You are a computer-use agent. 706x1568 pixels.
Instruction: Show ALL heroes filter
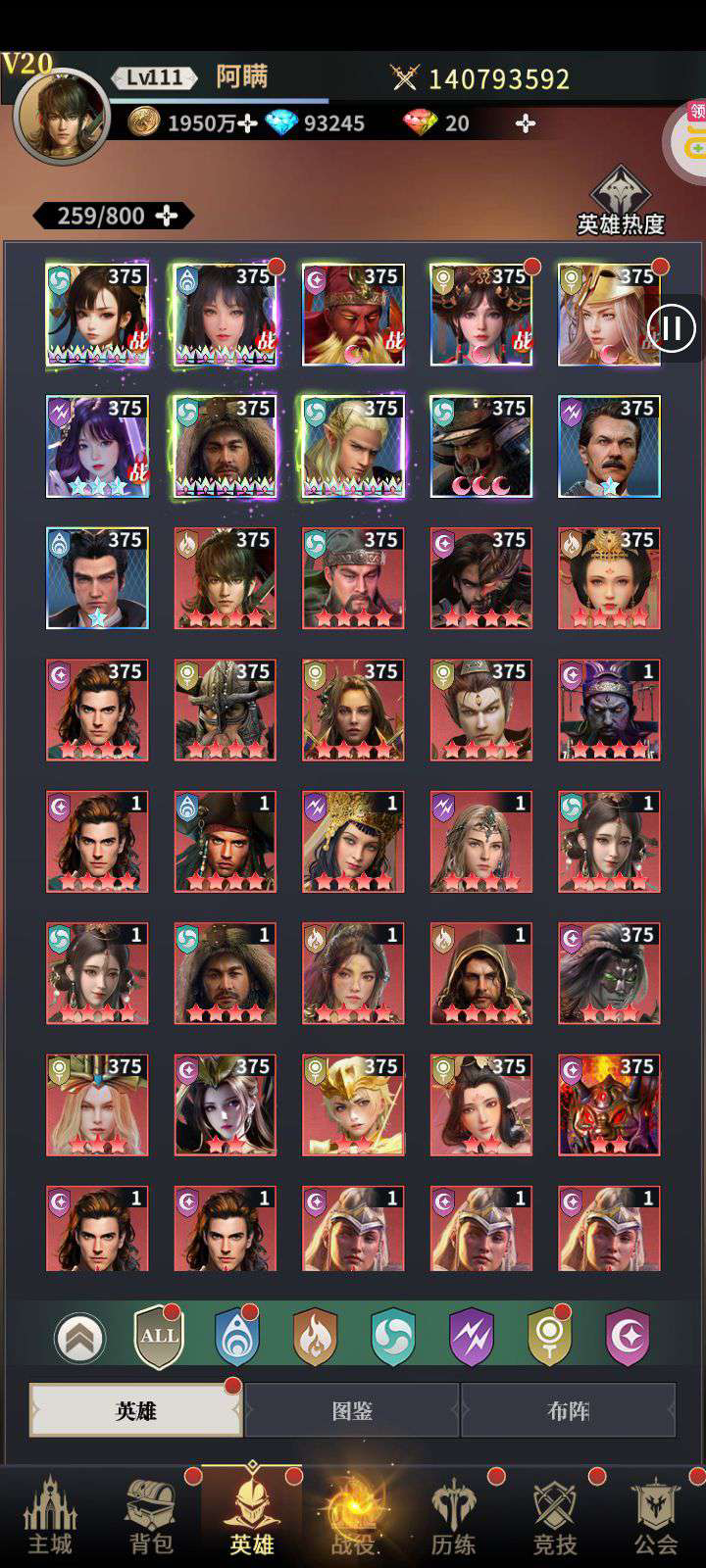pyautogui.click(x=159, y=1336)
